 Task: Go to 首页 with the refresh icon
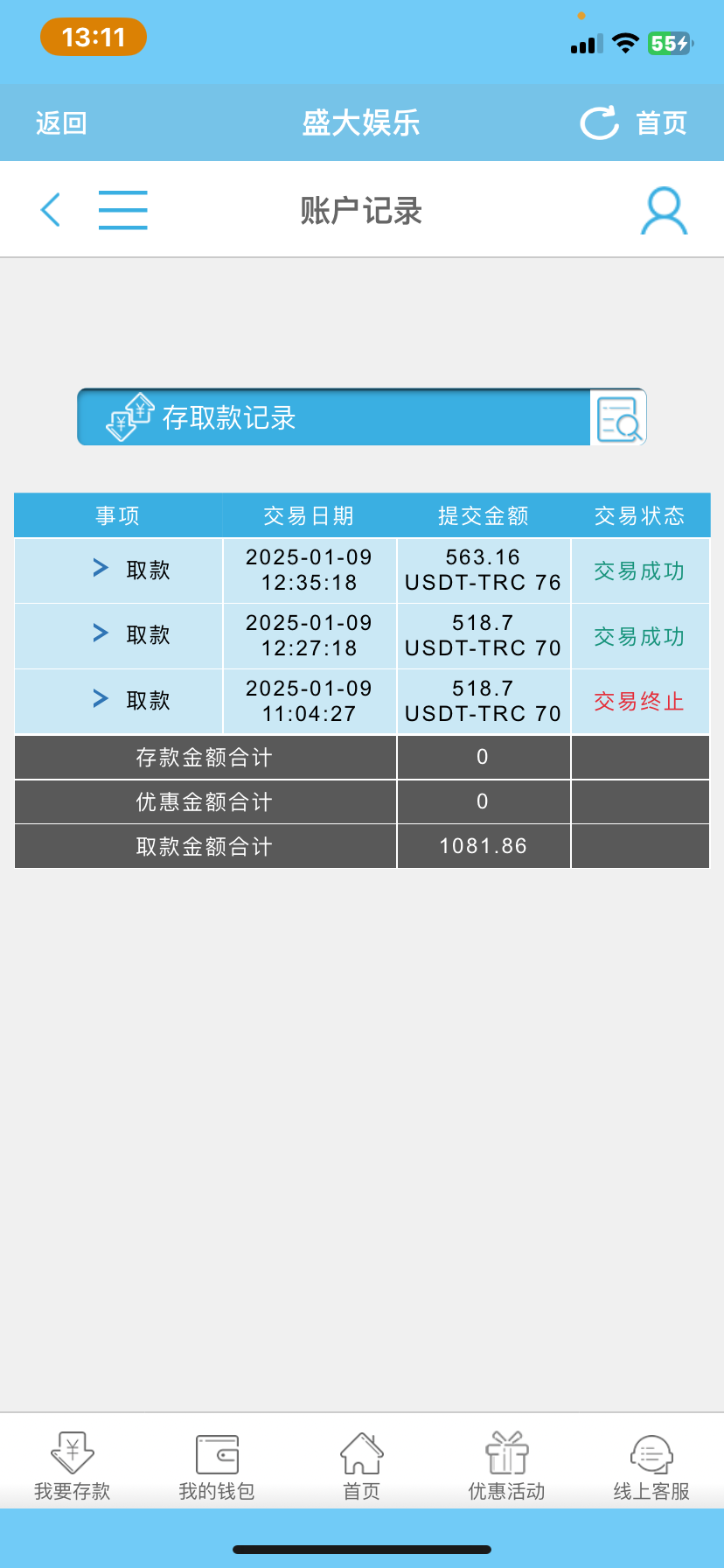[x=635, y=123]
